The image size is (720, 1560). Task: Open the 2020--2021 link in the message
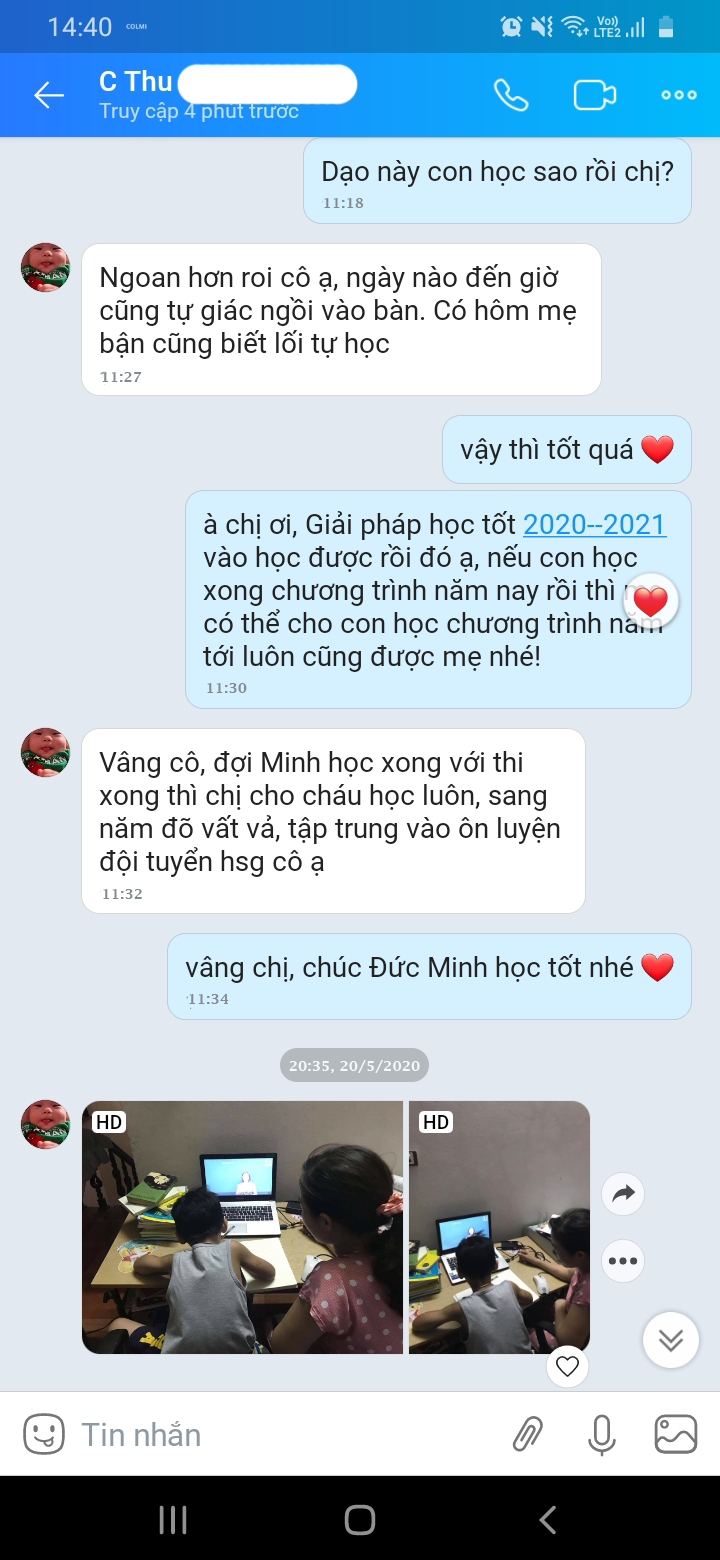594,525
